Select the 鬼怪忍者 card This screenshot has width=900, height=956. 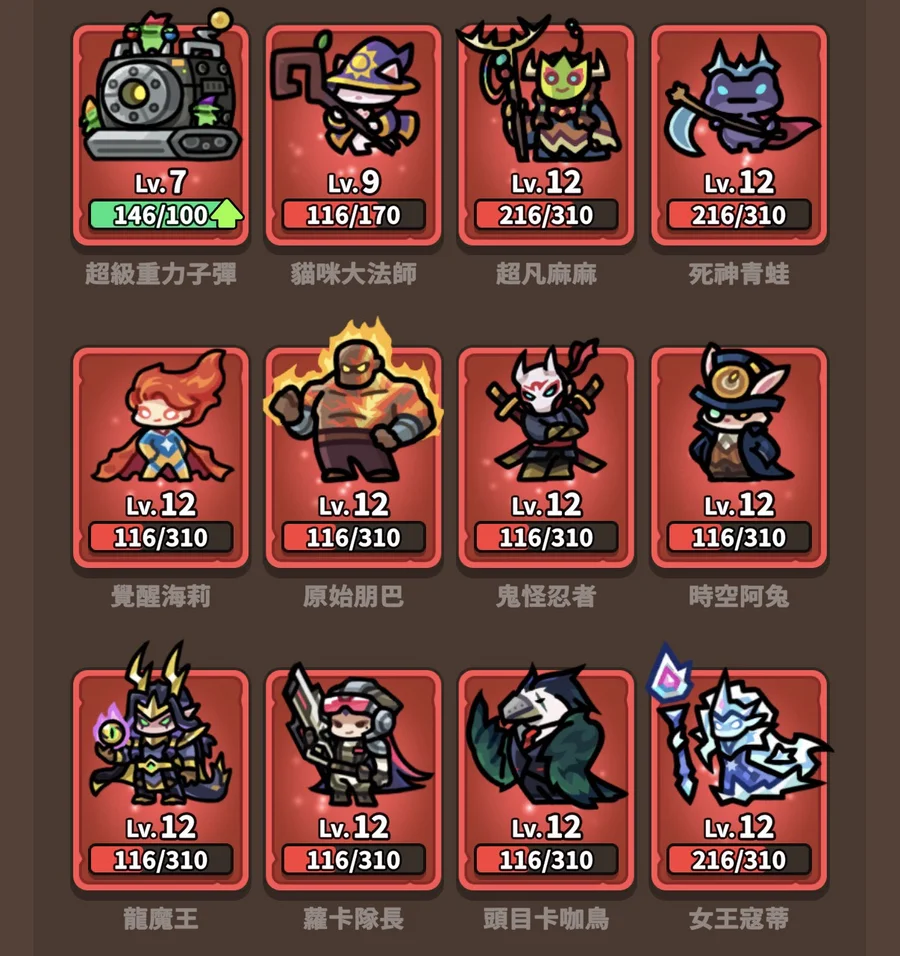click(546, 458)
